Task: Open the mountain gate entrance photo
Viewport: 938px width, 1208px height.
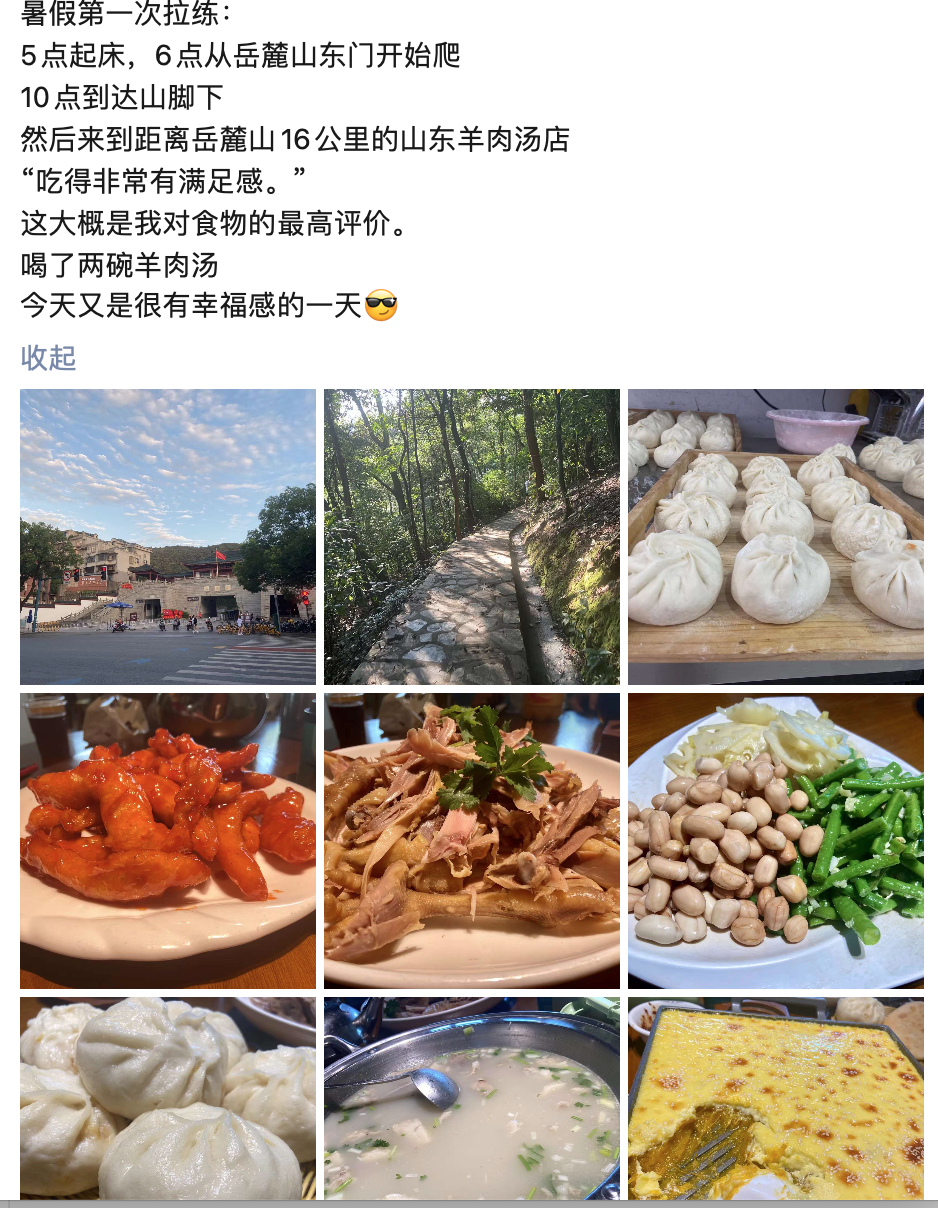Action: 167,537
